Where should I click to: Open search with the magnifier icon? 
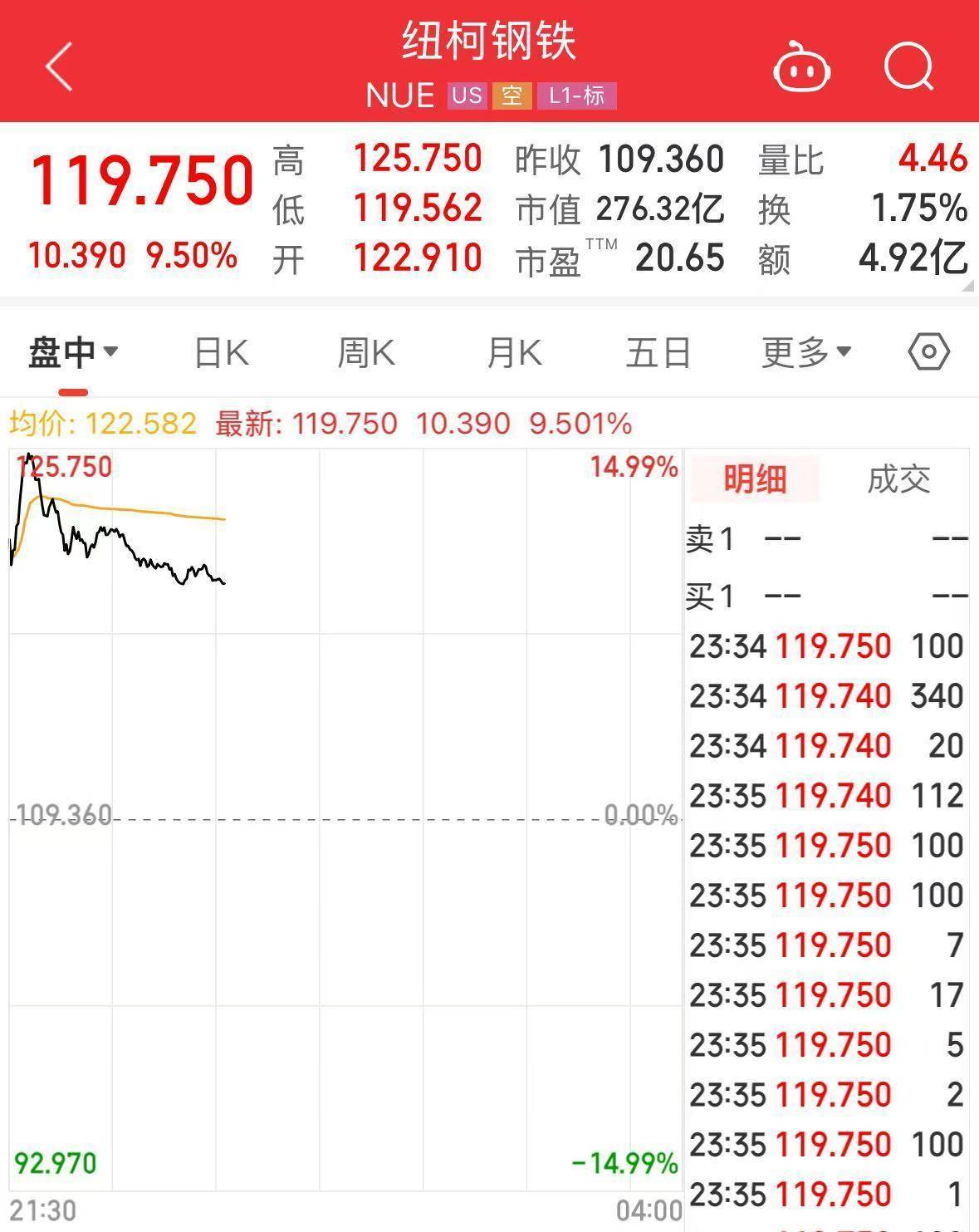(x=910, y=66)
